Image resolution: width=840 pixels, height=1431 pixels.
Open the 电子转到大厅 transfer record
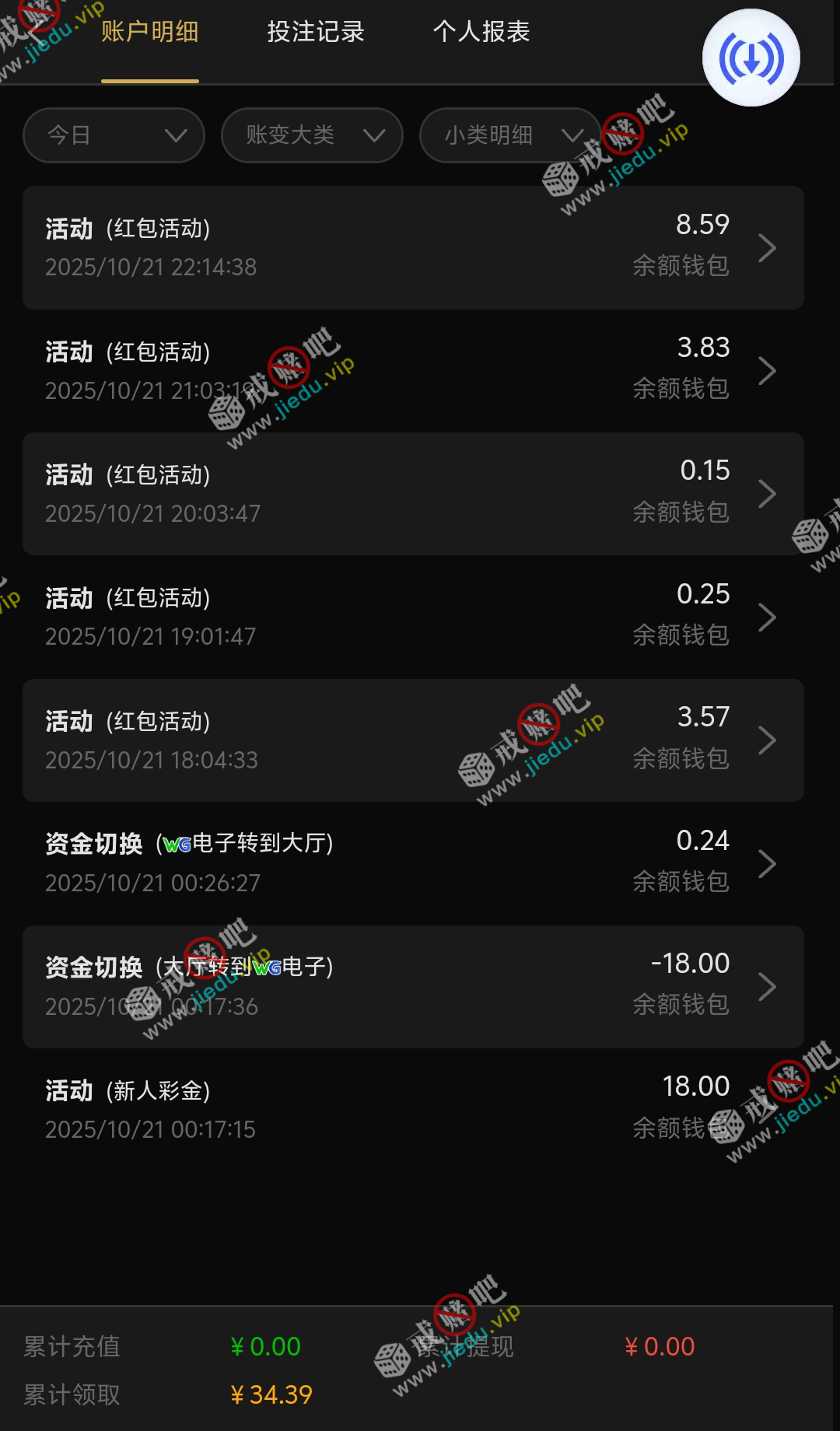click(413, 863)
